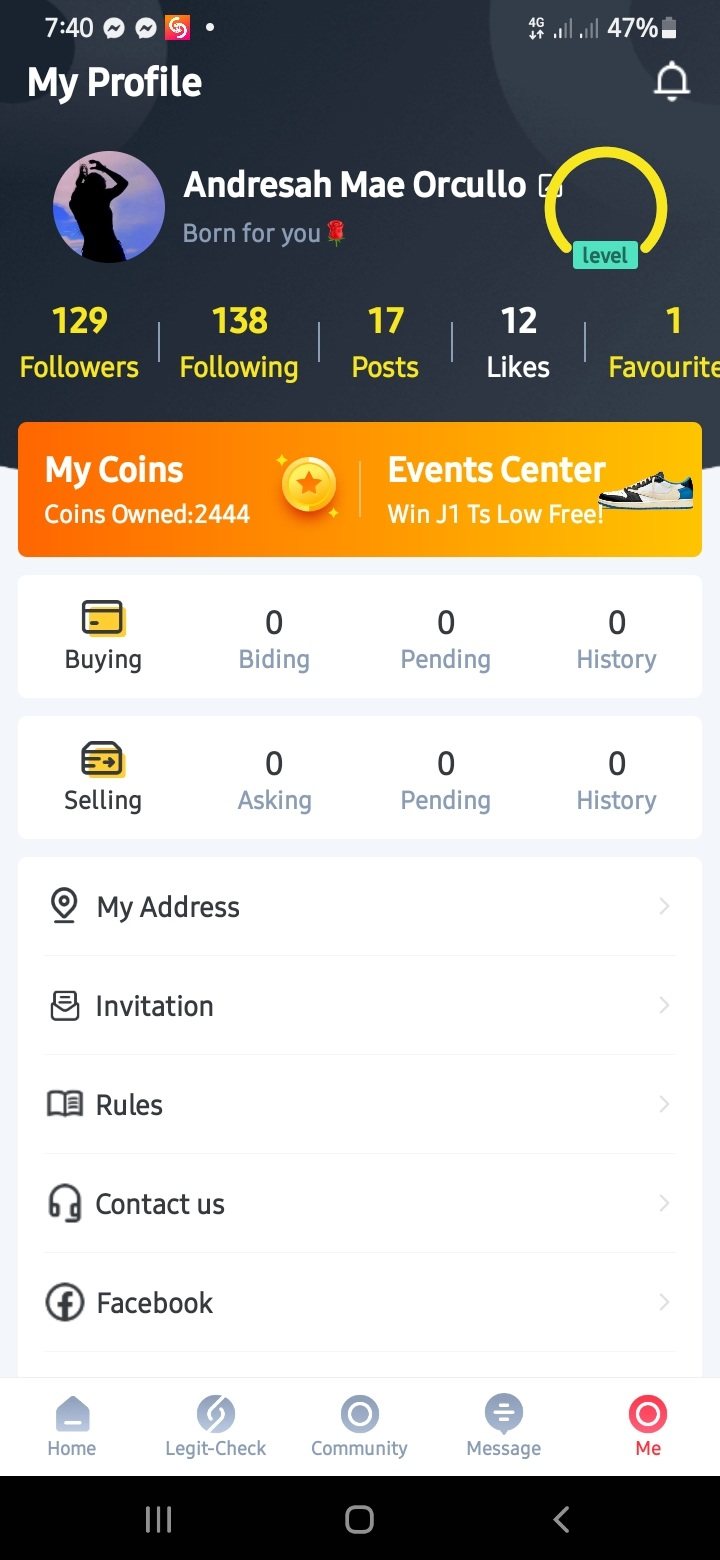
Task: Tap the edit profile icon beside the name
Action: (x=548, y=186)
